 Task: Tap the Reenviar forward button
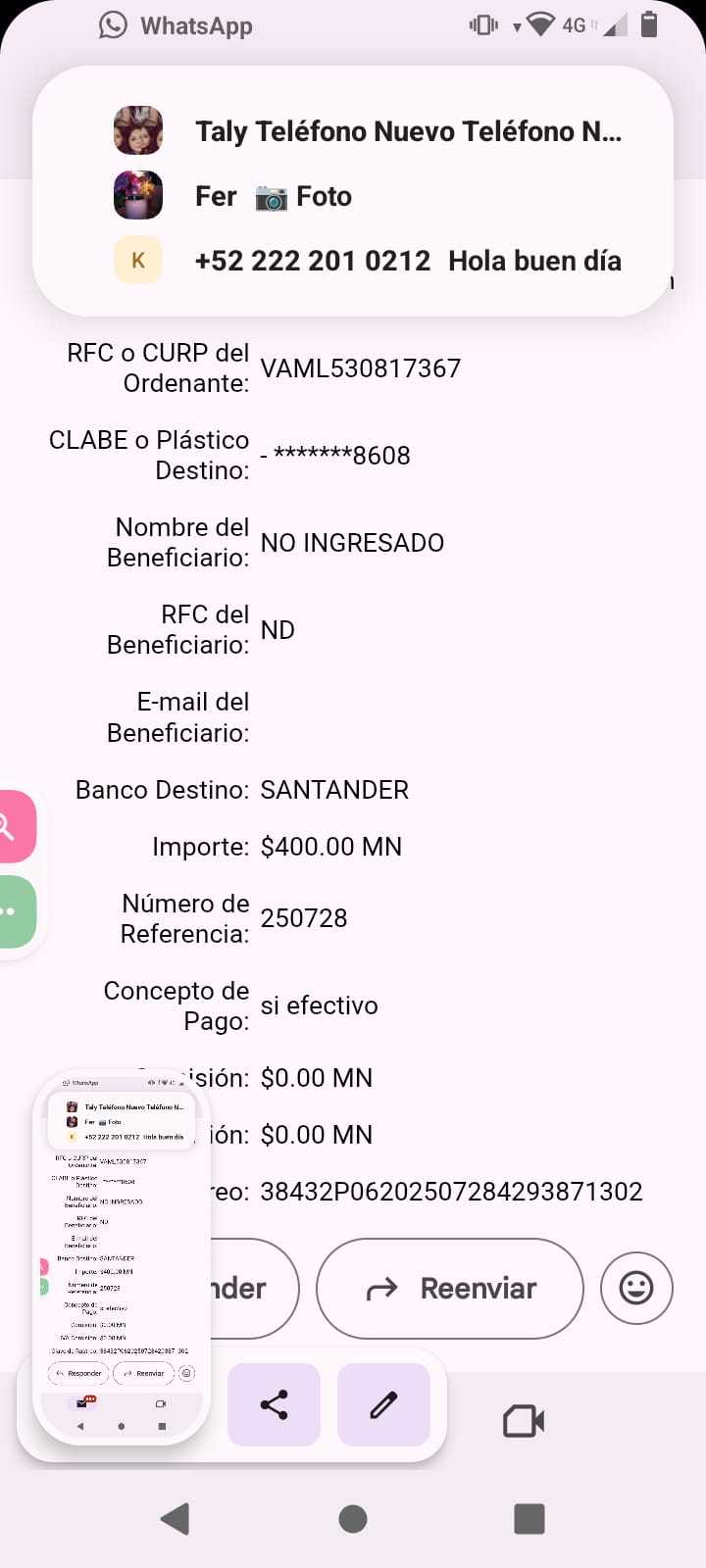450,1288
